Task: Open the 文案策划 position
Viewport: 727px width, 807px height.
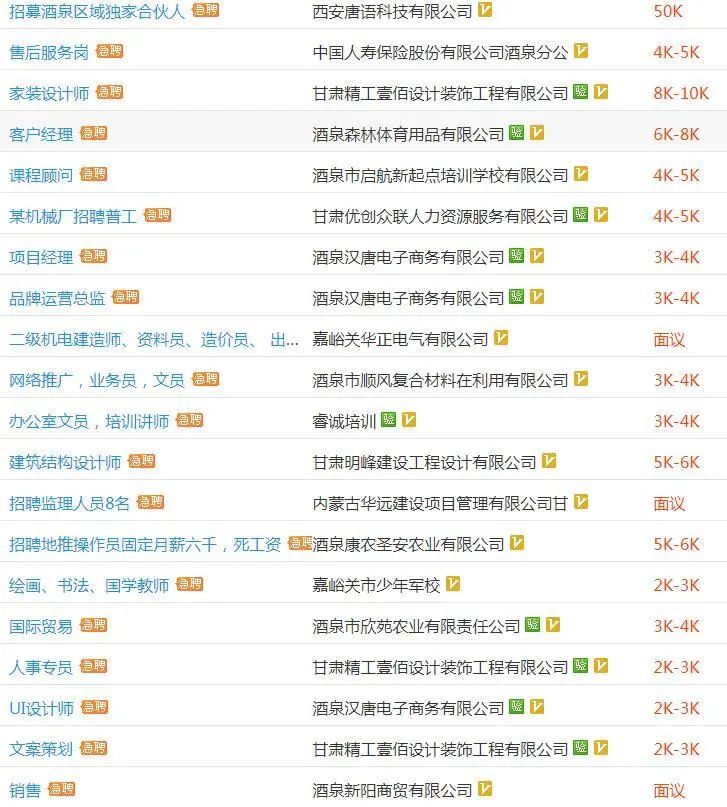Action: click(x=41, y=749)
